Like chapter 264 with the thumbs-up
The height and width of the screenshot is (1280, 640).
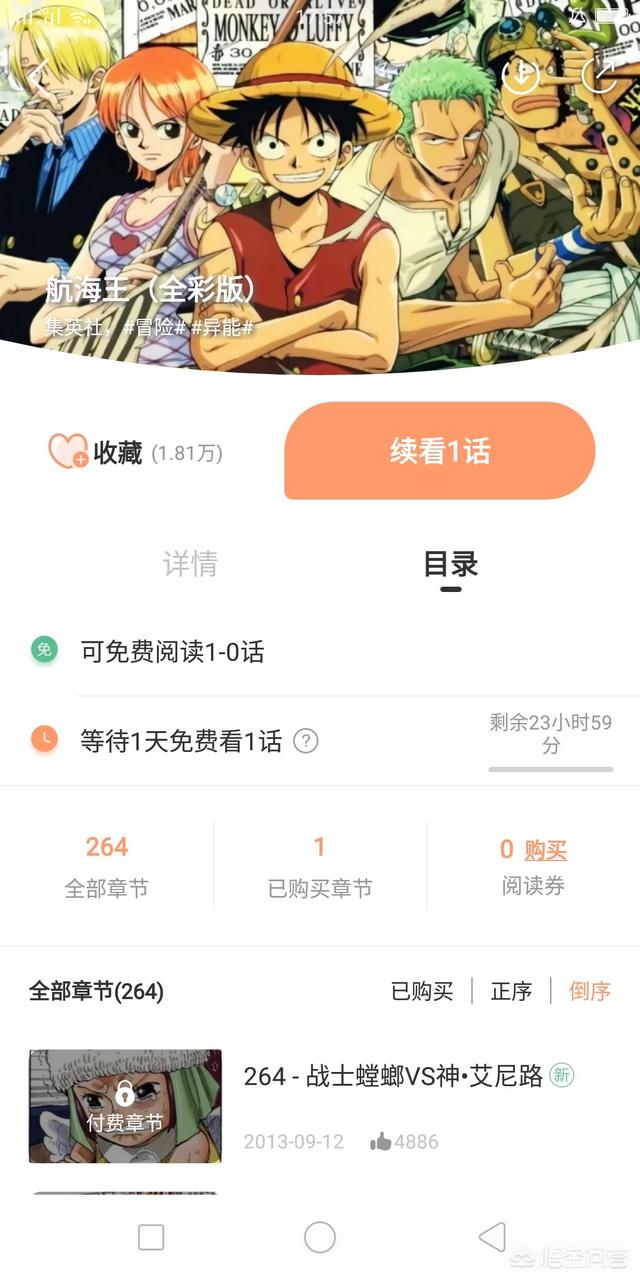coord(381,1142)
